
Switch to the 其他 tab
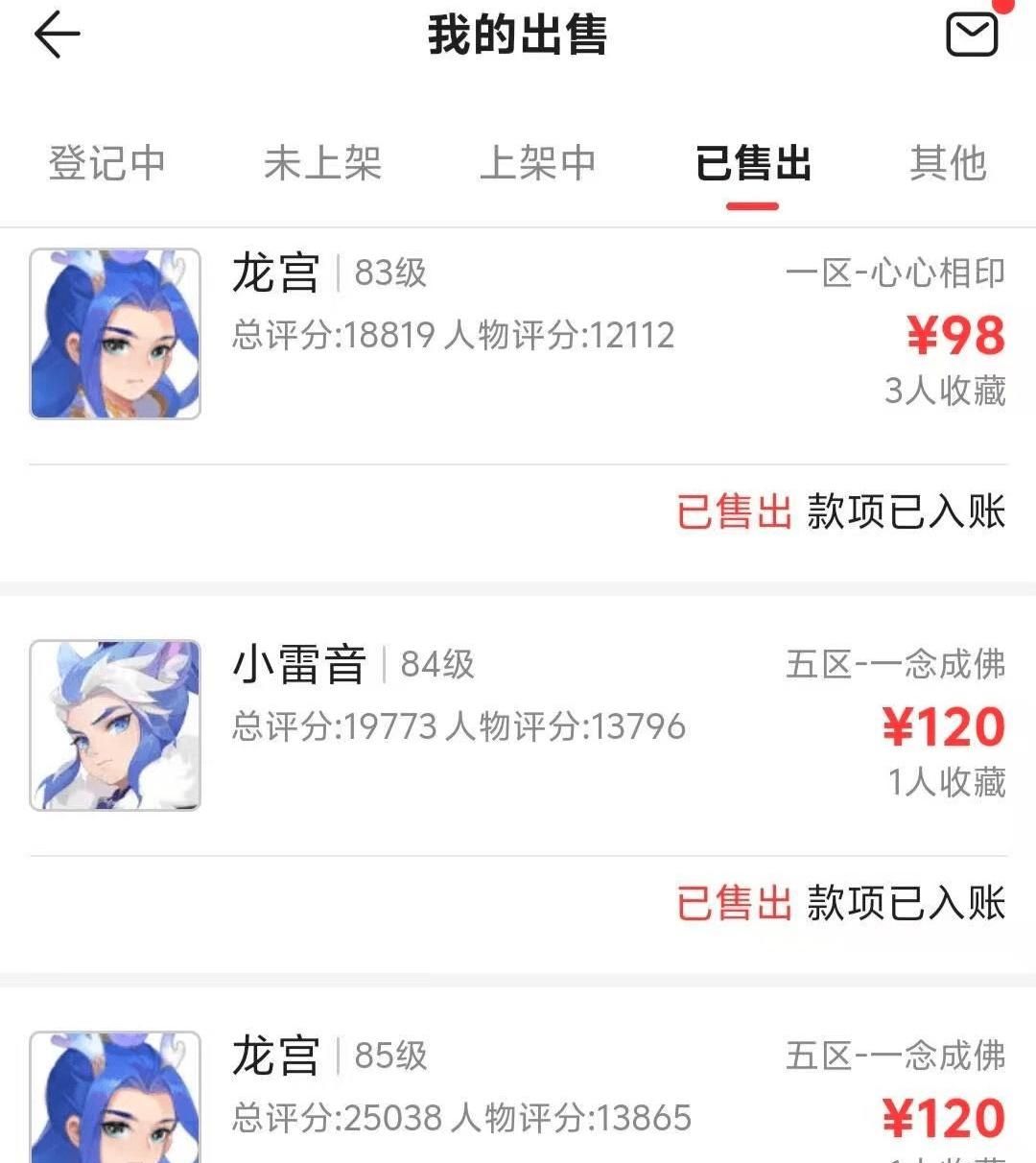click(x=948, y=163)
